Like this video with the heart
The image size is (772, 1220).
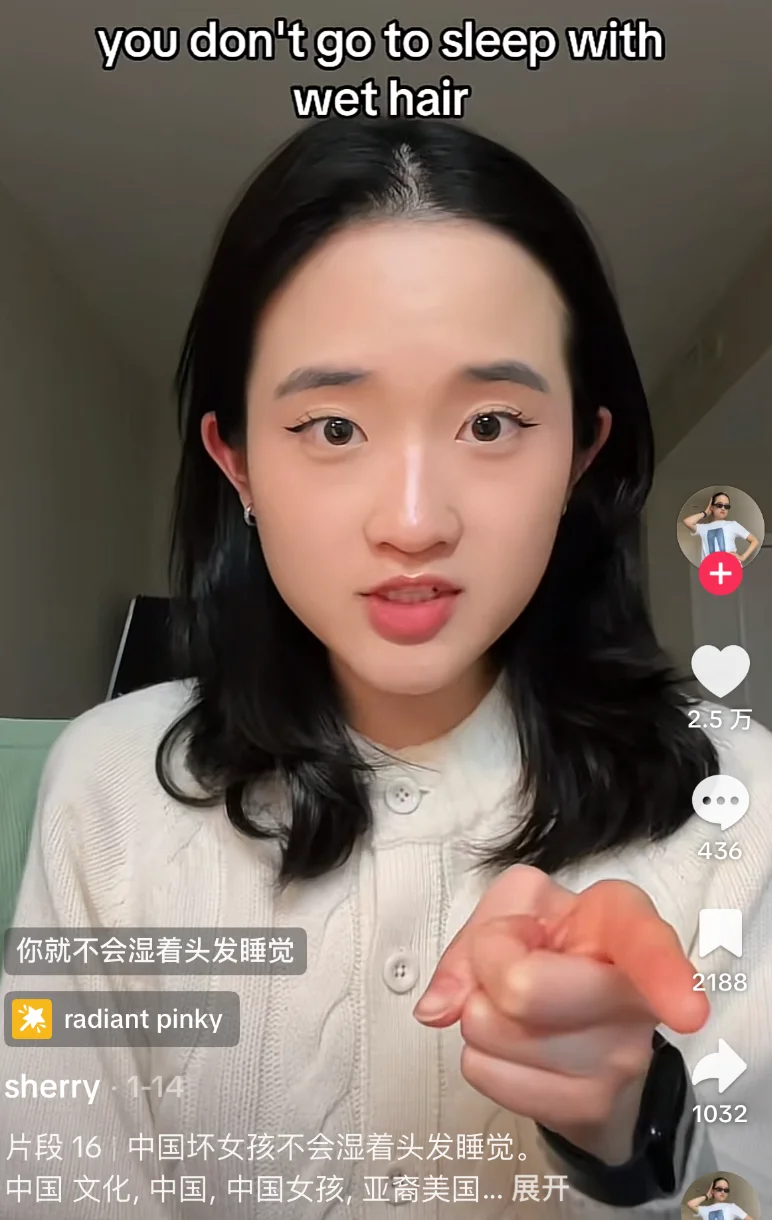(x=720, y=672)
